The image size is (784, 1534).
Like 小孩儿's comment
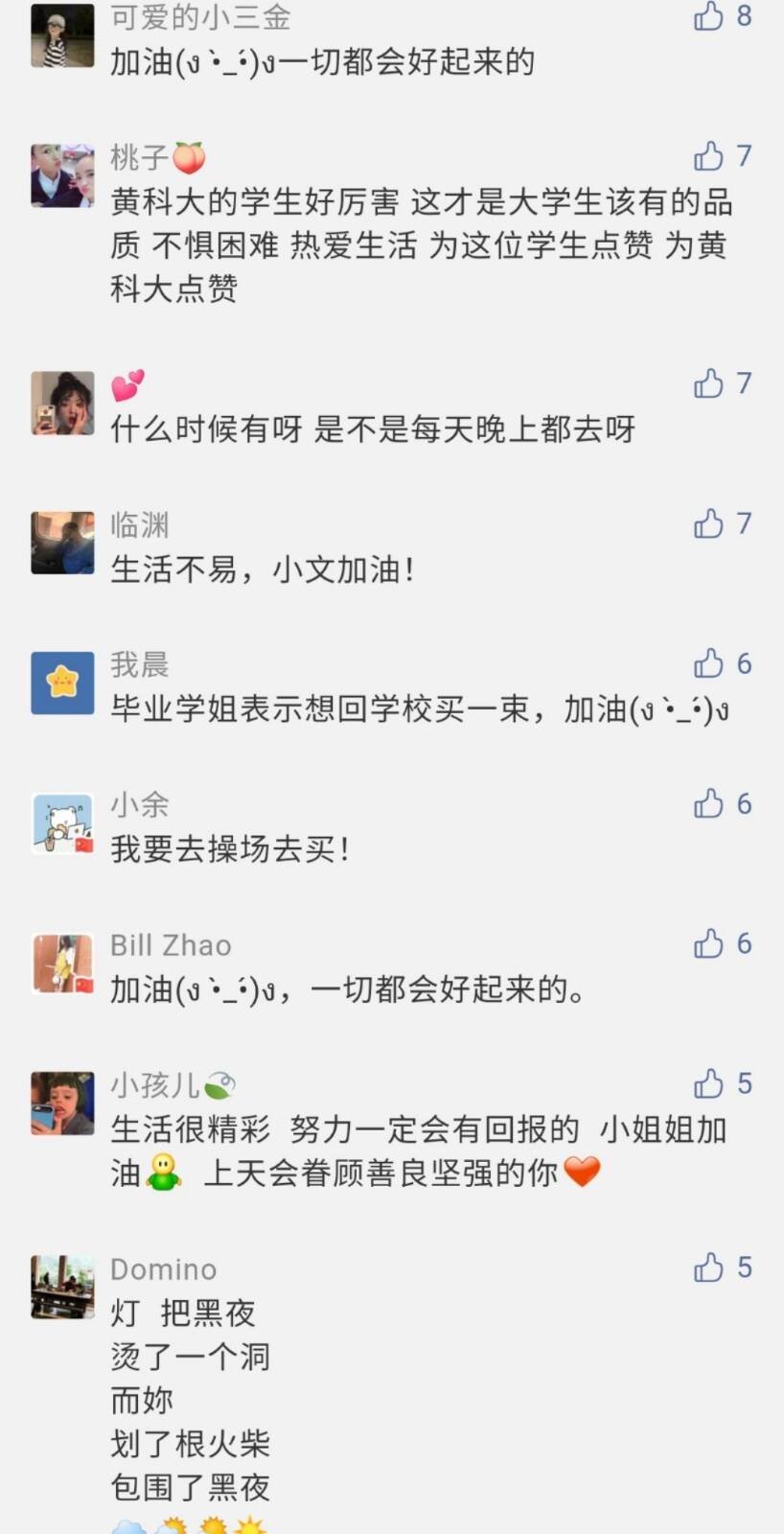click(708, 1083)
